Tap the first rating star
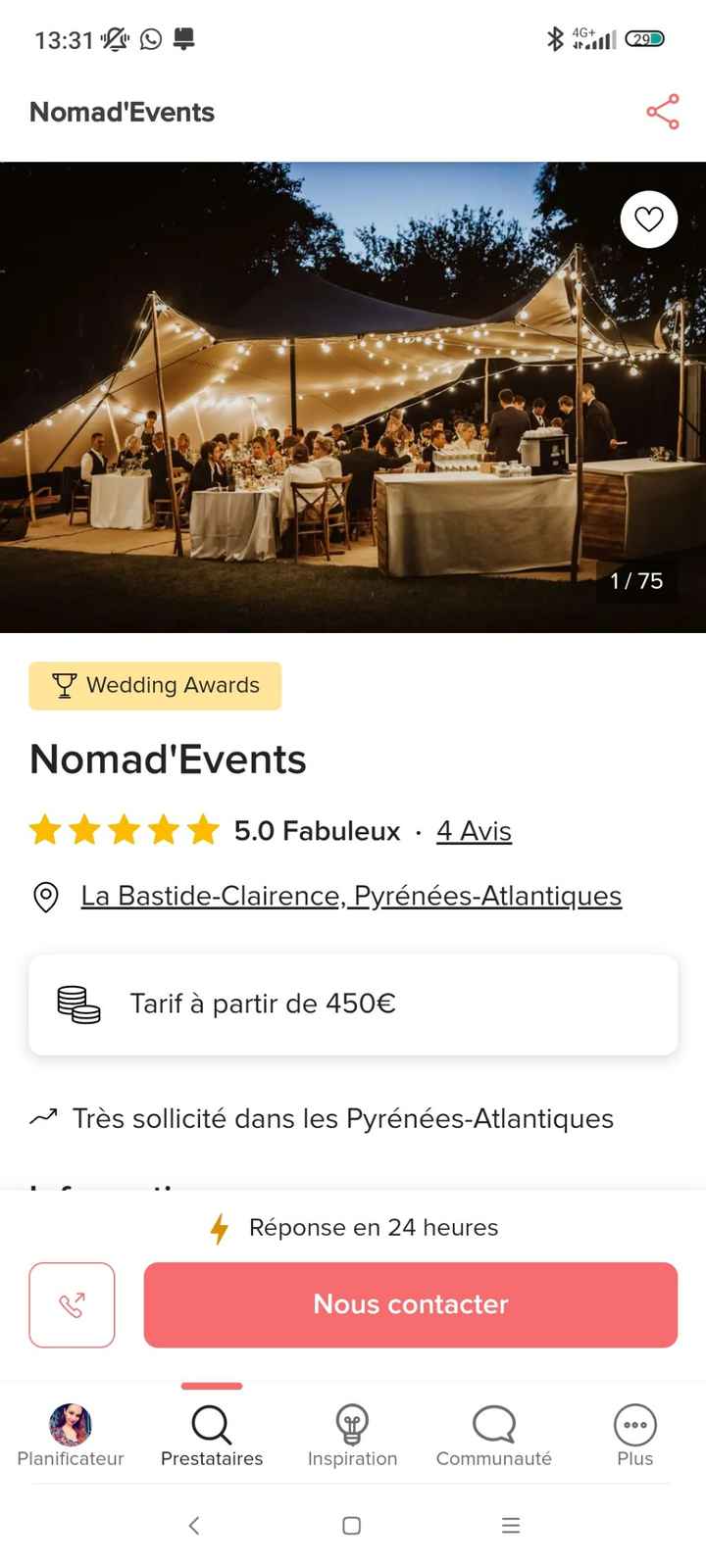This screenshot has width=706, height=1568. (45, 830)
